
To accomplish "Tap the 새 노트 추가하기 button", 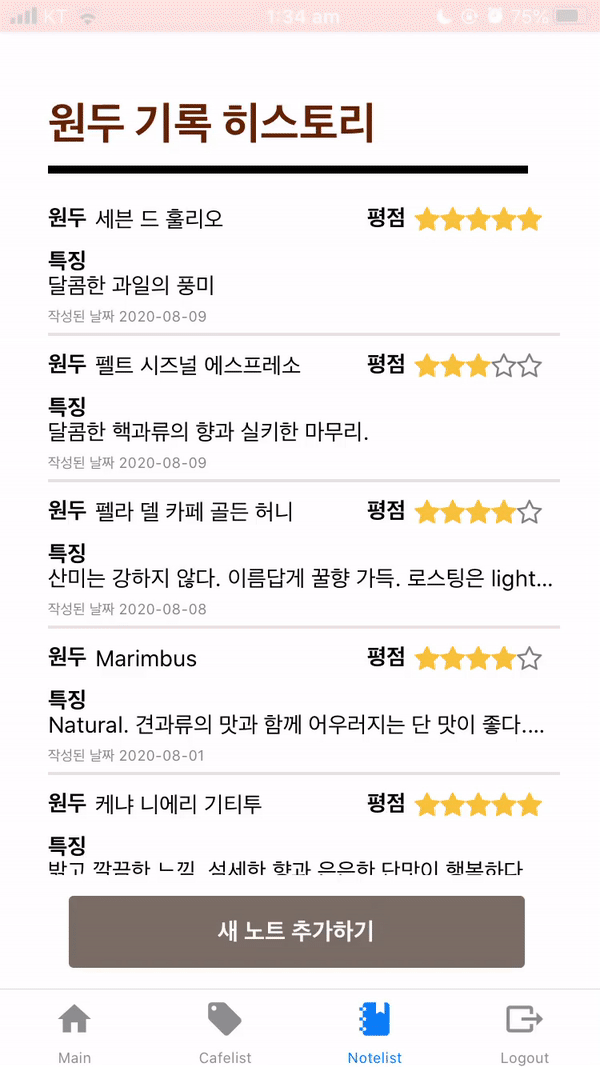I will [x=296, y=931].
